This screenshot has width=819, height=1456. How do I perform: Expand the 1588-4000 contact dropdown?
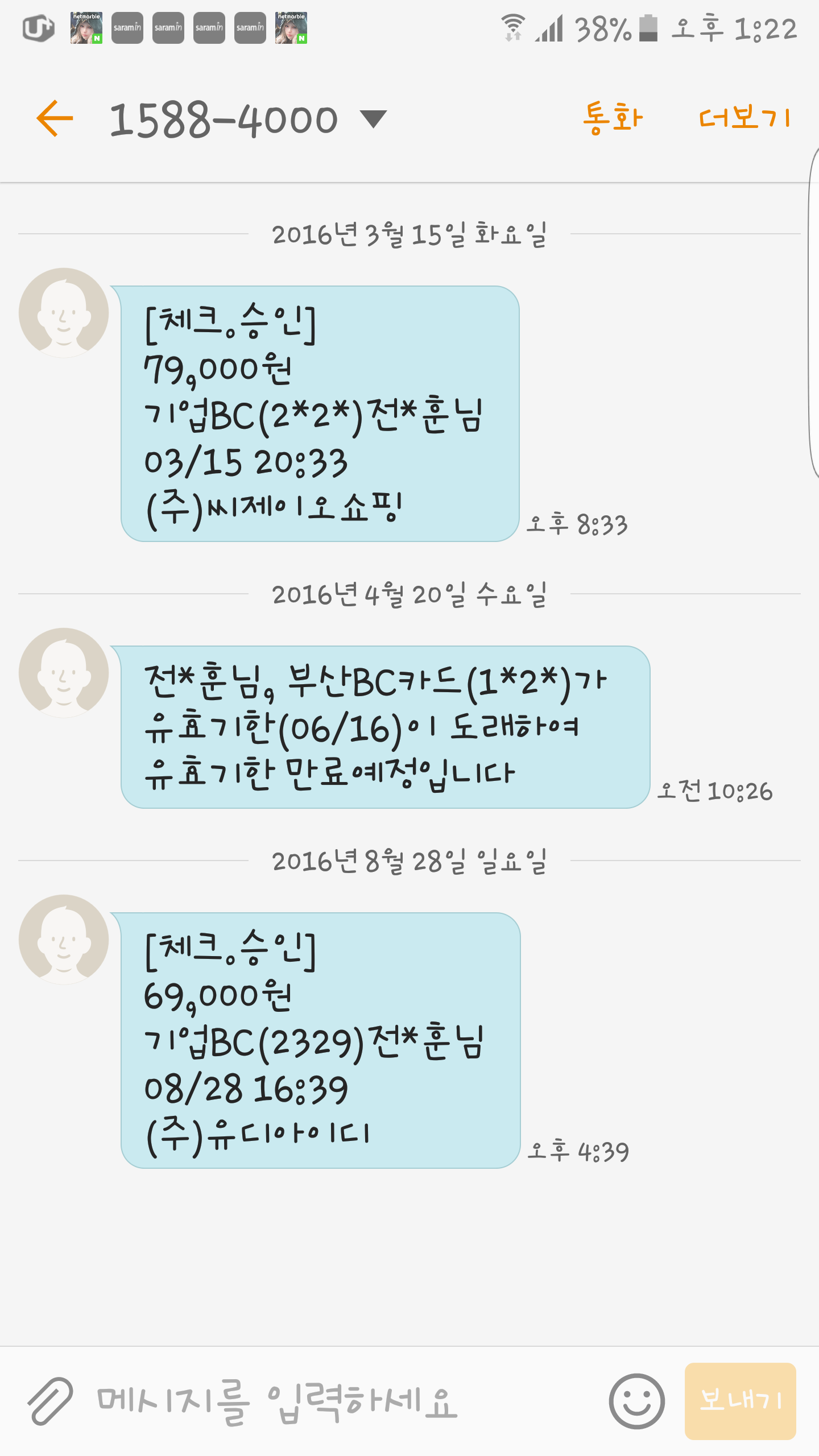click(374, 119)
